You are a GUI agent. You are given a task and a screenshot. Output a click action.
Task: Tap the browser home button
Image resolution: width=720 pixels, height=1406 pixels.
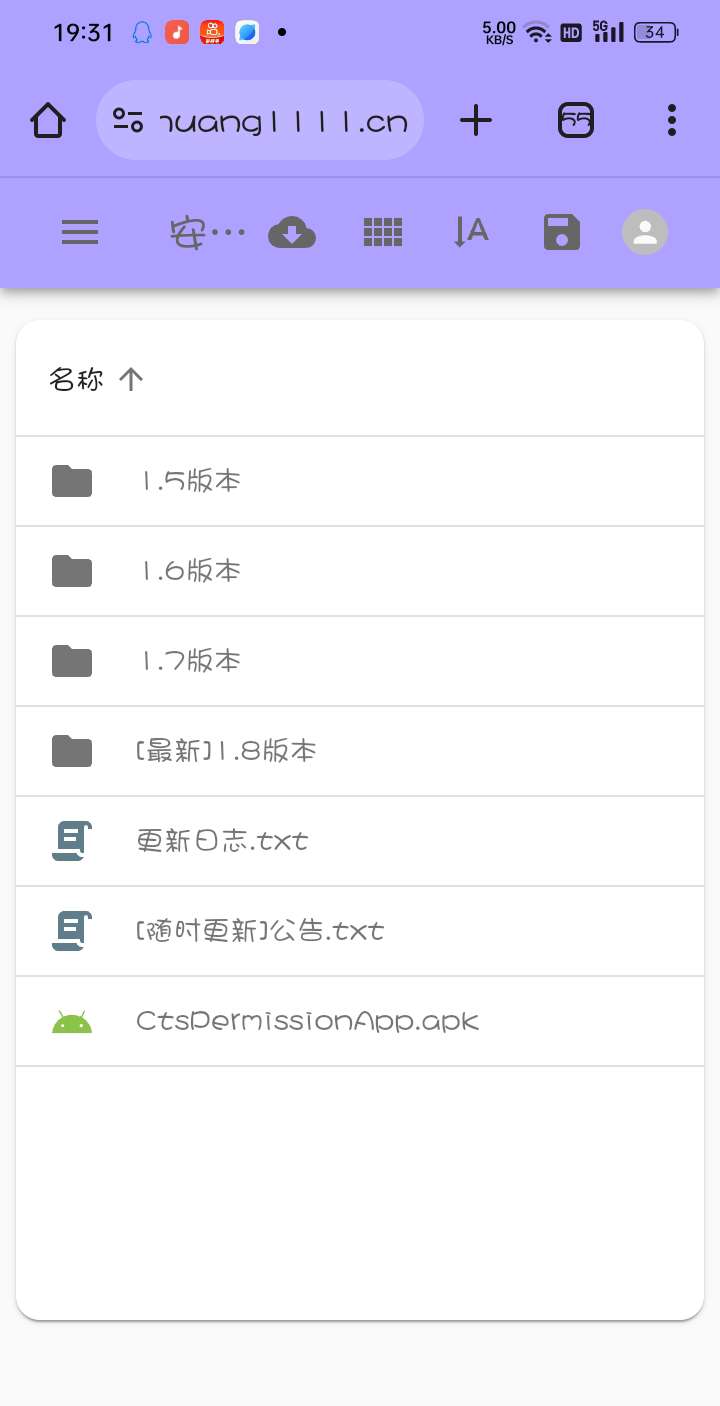coord(48,121)
